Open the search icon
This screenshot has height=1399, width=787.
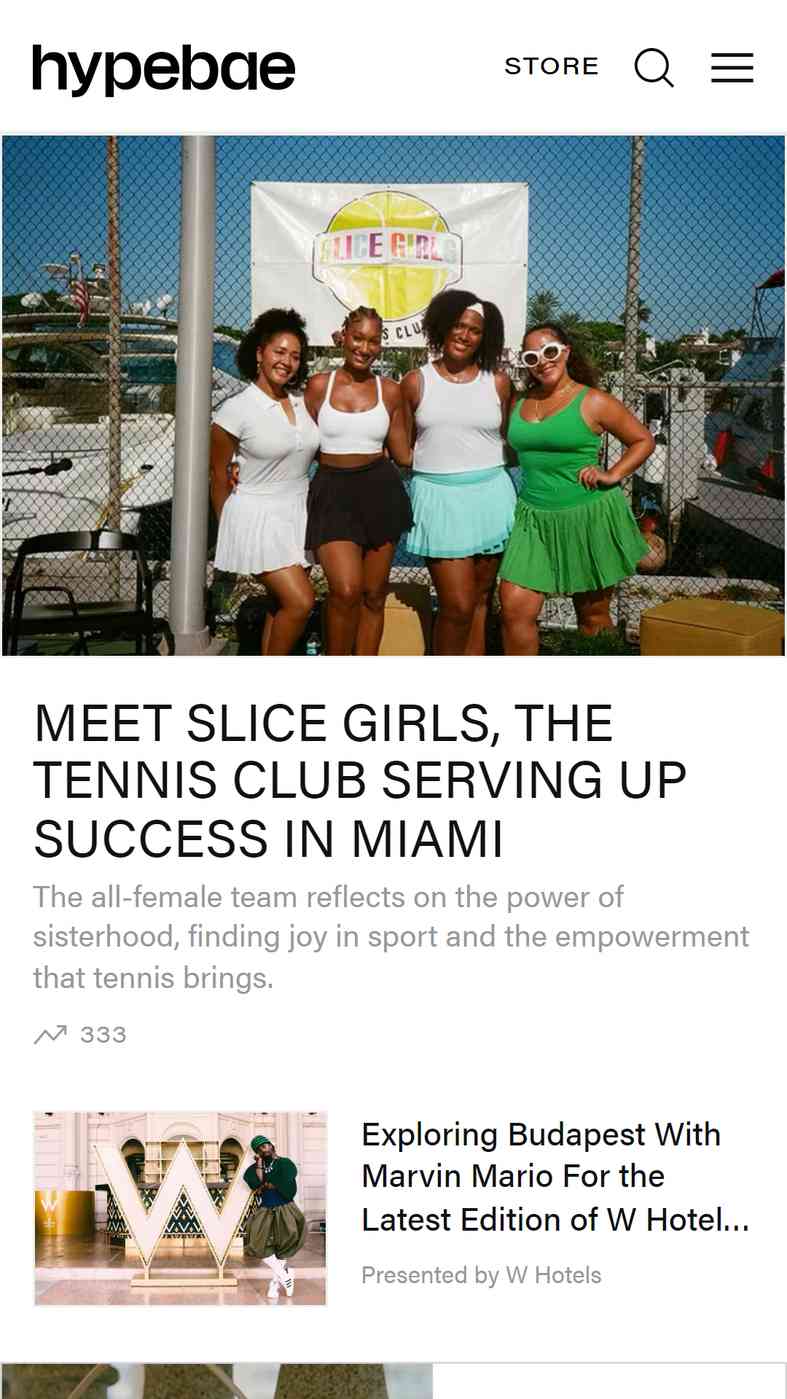pos(654,68)
